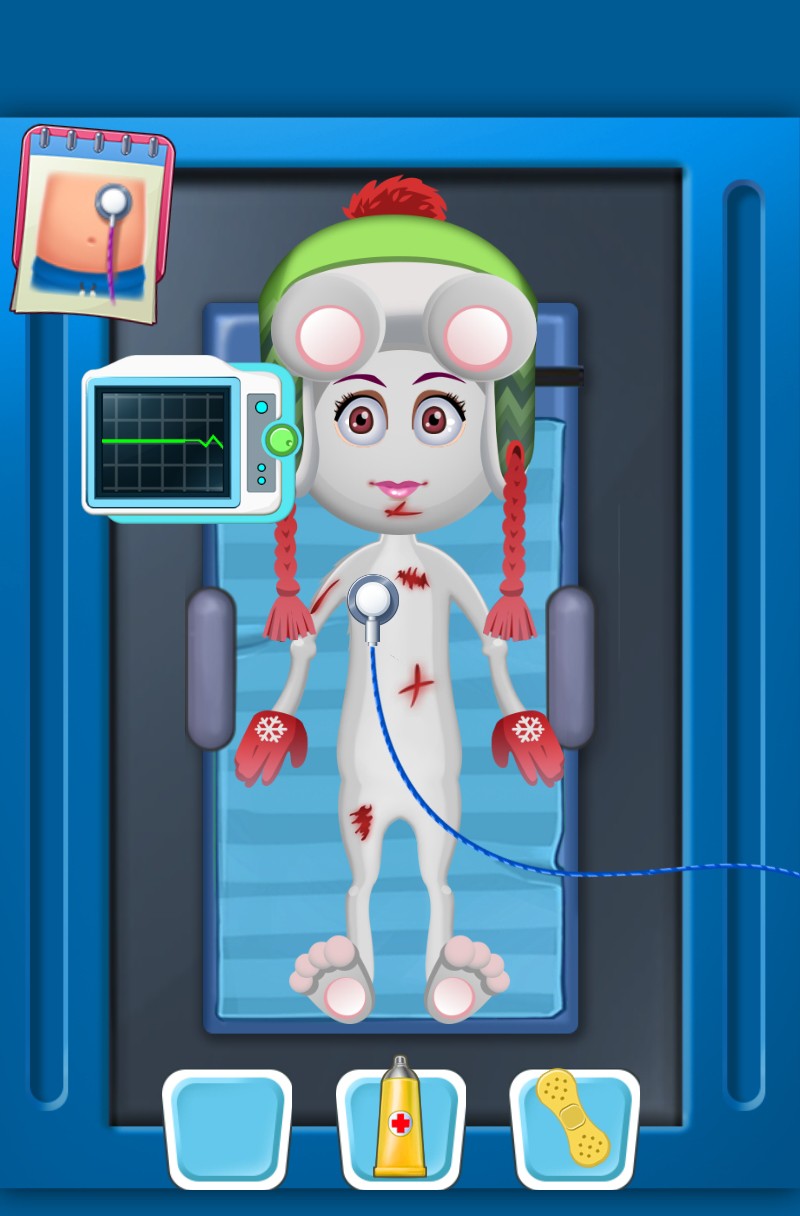Screen dimensions: 800x1216
Task: Tap the heart rate monitor
Action: click(185, 438)
